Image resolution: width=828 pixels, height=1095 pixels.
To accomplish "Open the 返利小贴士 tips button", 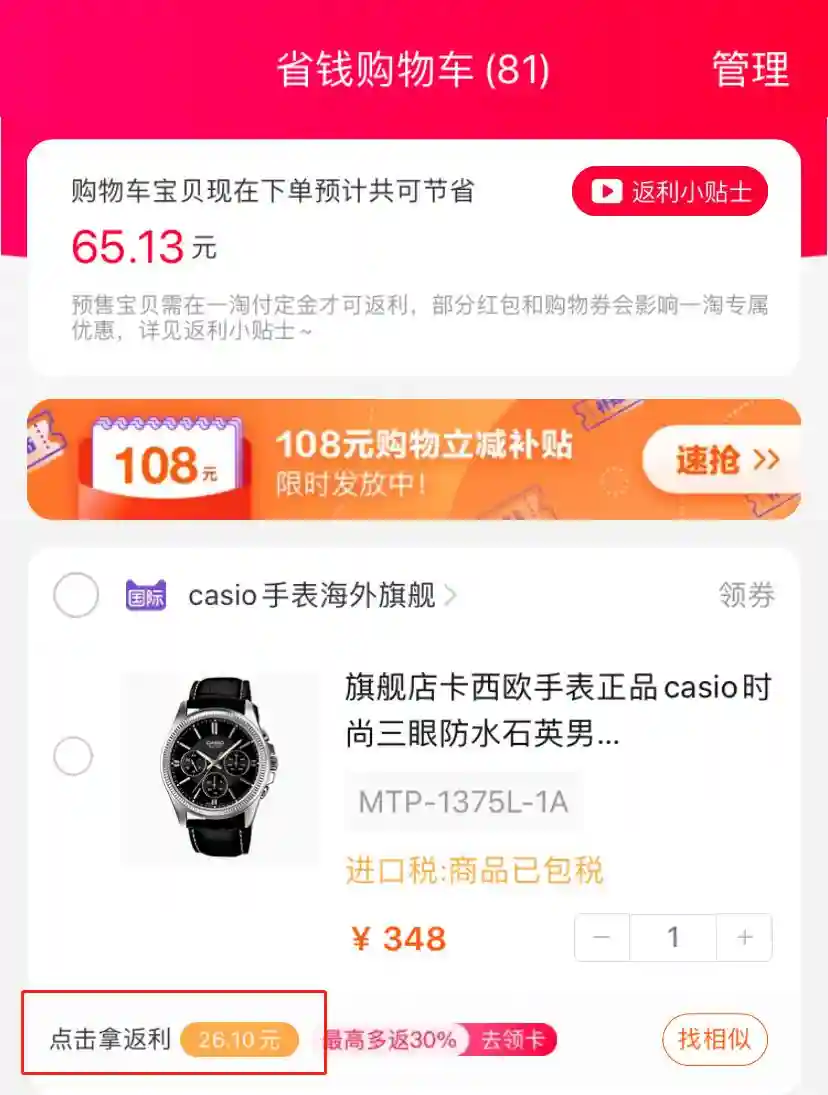I will [x=669, y=192].
